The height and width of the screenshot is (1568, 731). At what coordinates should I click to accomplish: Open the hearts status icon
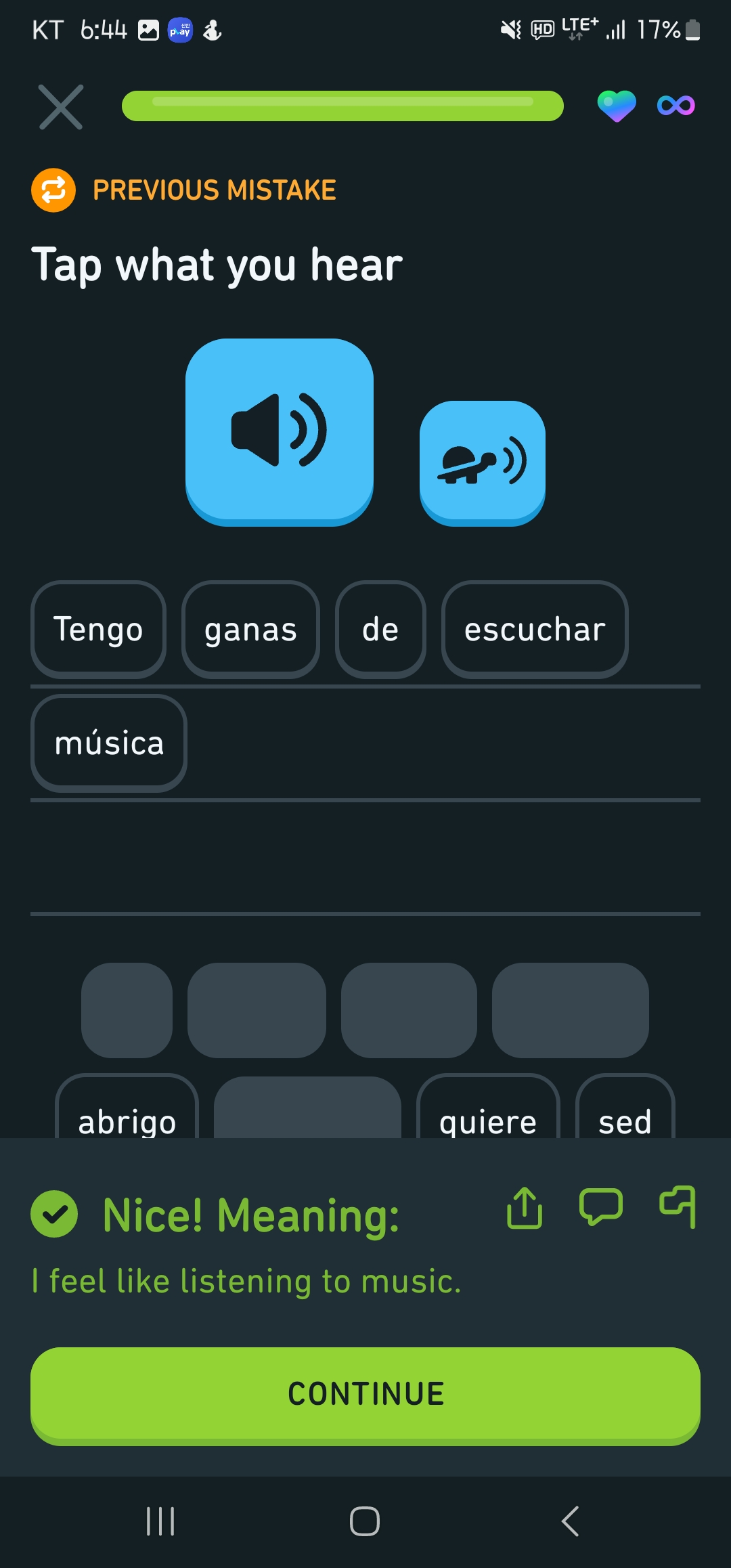pyautogui.click(x=617, y=106)
